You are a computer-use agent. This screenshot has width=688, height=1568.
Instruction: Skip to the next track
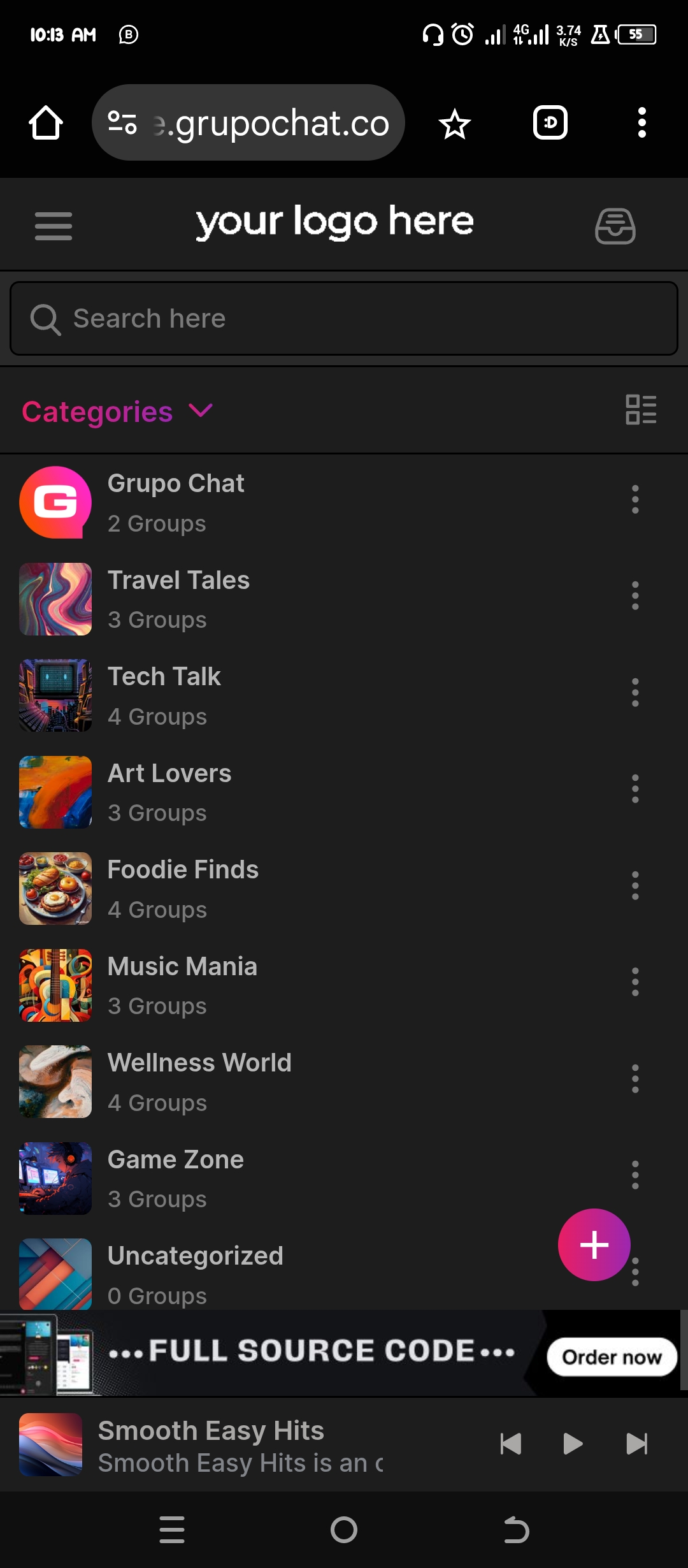636,1444
